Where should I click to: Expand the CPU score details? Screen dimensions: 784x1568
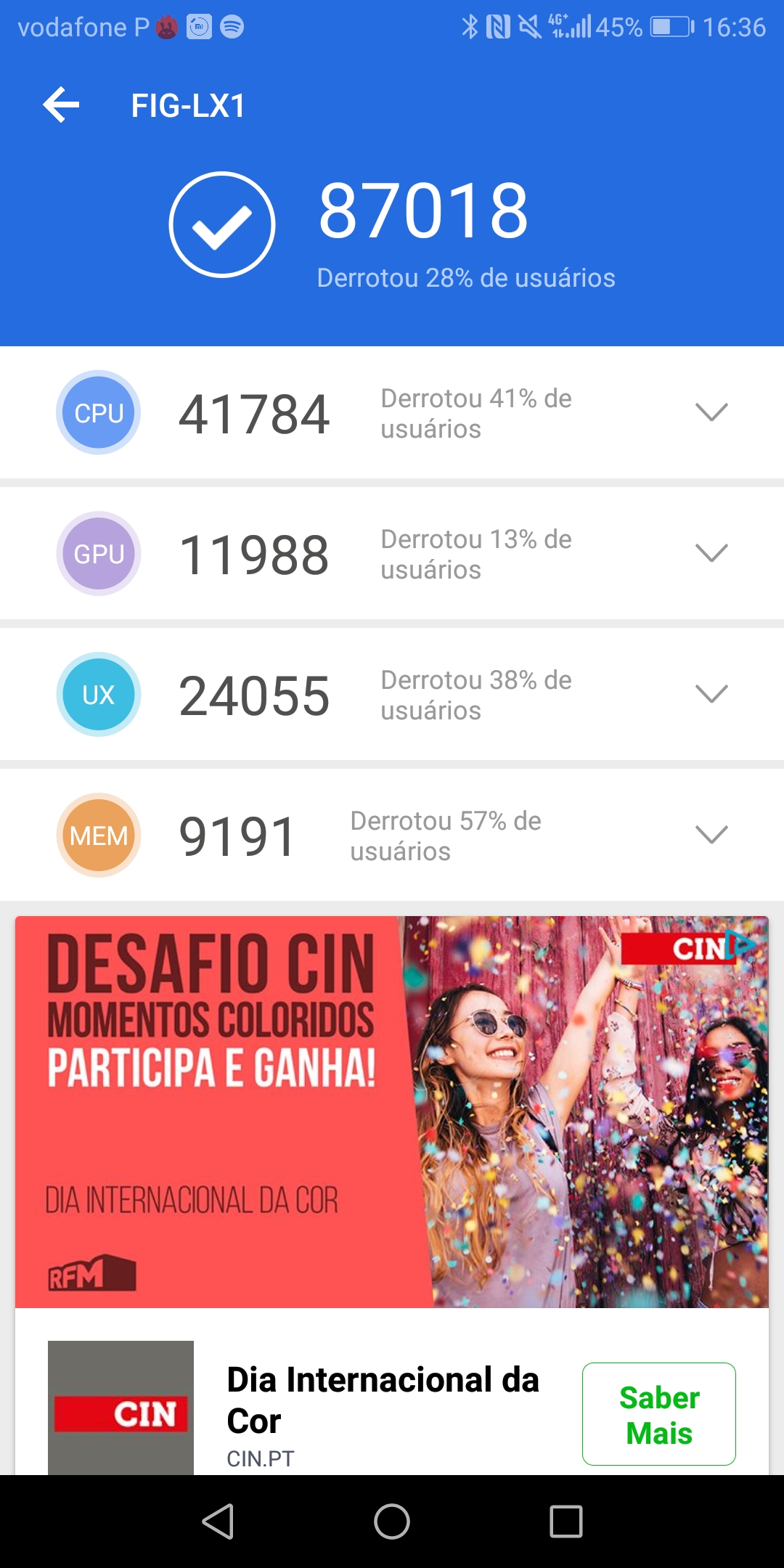[711, 412]
